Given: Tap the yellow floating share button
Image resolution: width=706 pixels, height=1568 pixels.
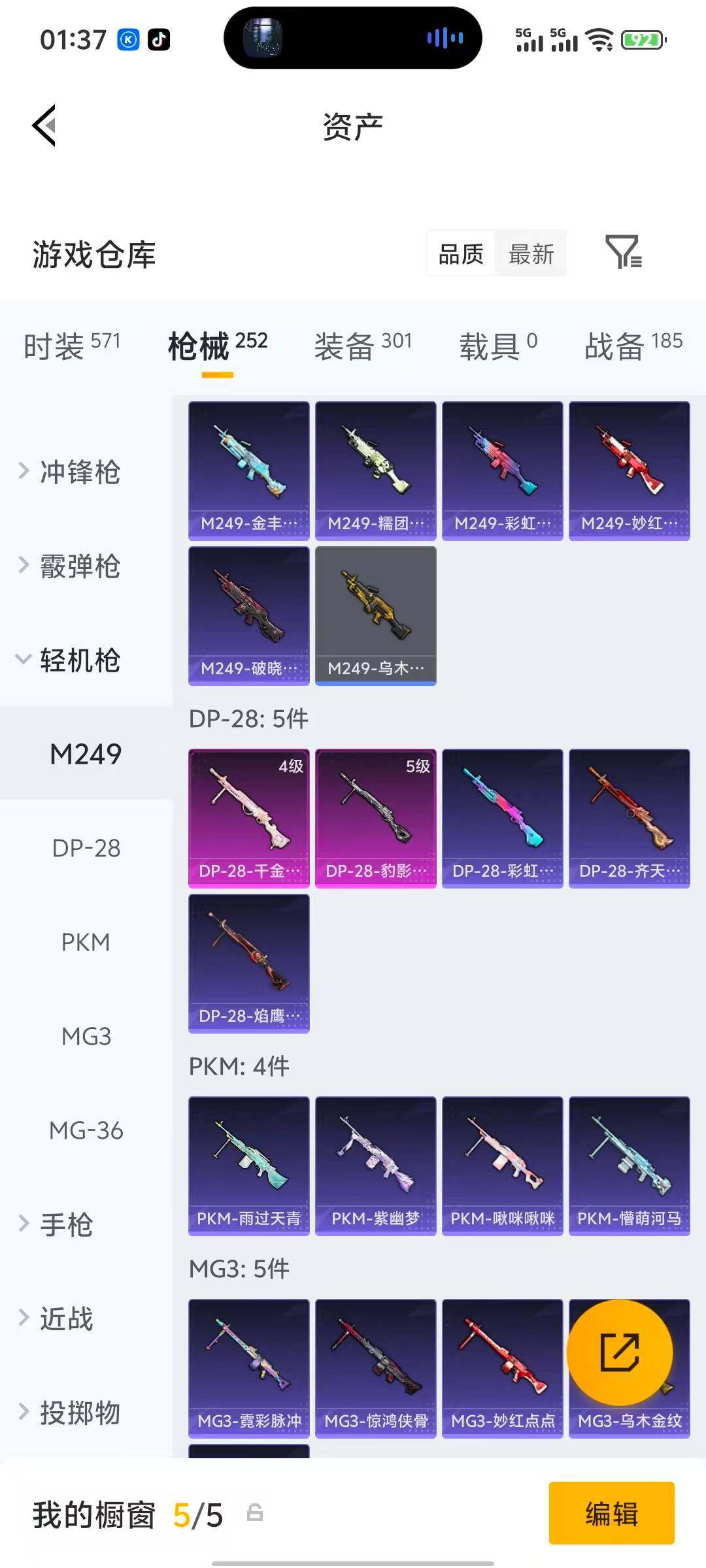Looking at the screenshot, I should coord(620,1352).
